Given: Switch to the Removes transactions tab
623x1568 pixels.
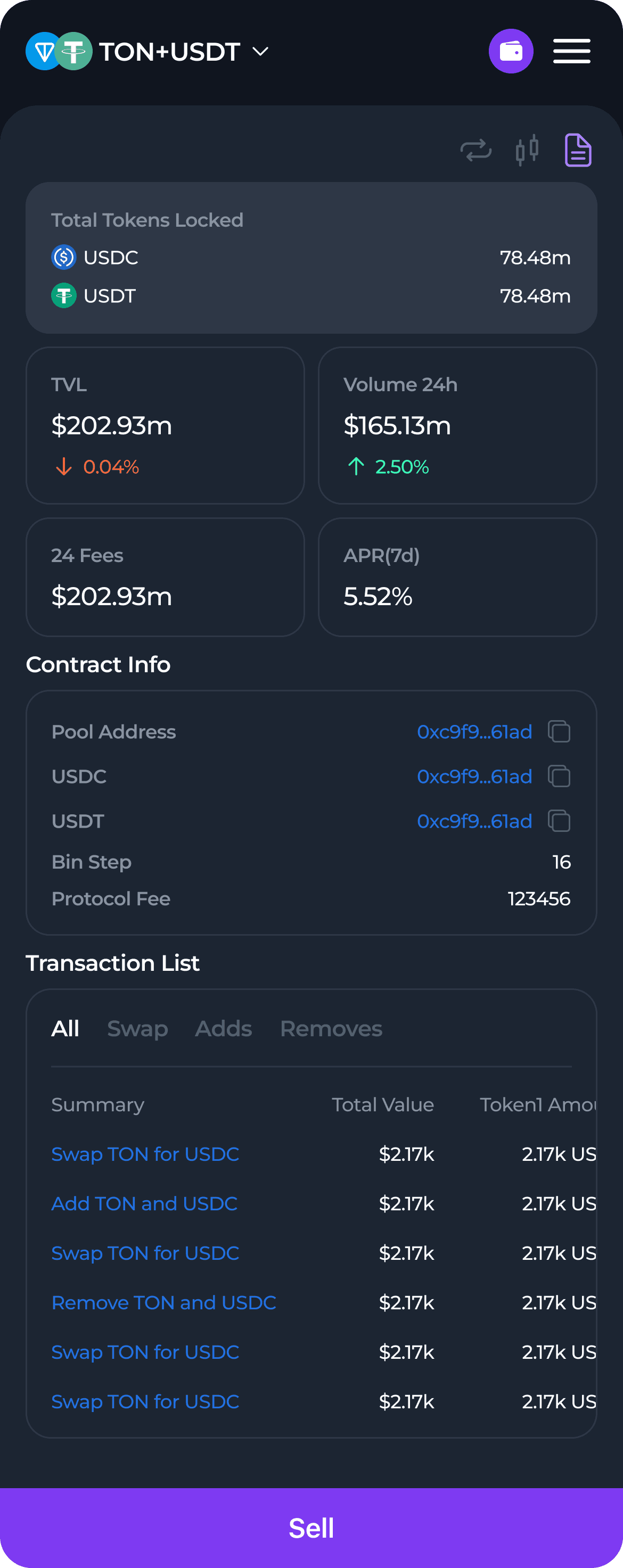Looking at the screenshot, I should pyautogui.click(x=331, y=1029).
